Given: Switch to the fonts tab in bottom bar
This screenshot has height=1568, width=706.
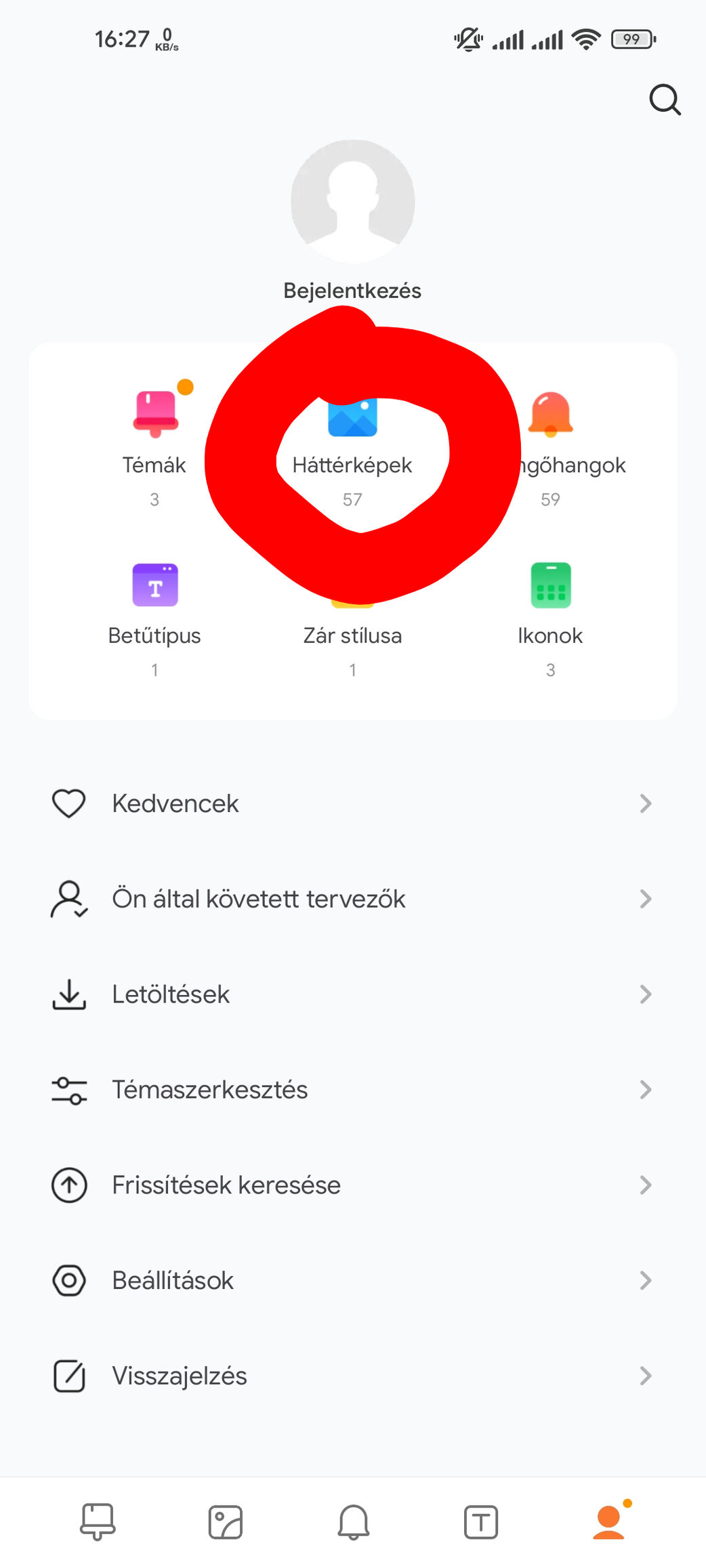Looking at the screenshot, I should pyautogui.click(x=481, y=1522).
